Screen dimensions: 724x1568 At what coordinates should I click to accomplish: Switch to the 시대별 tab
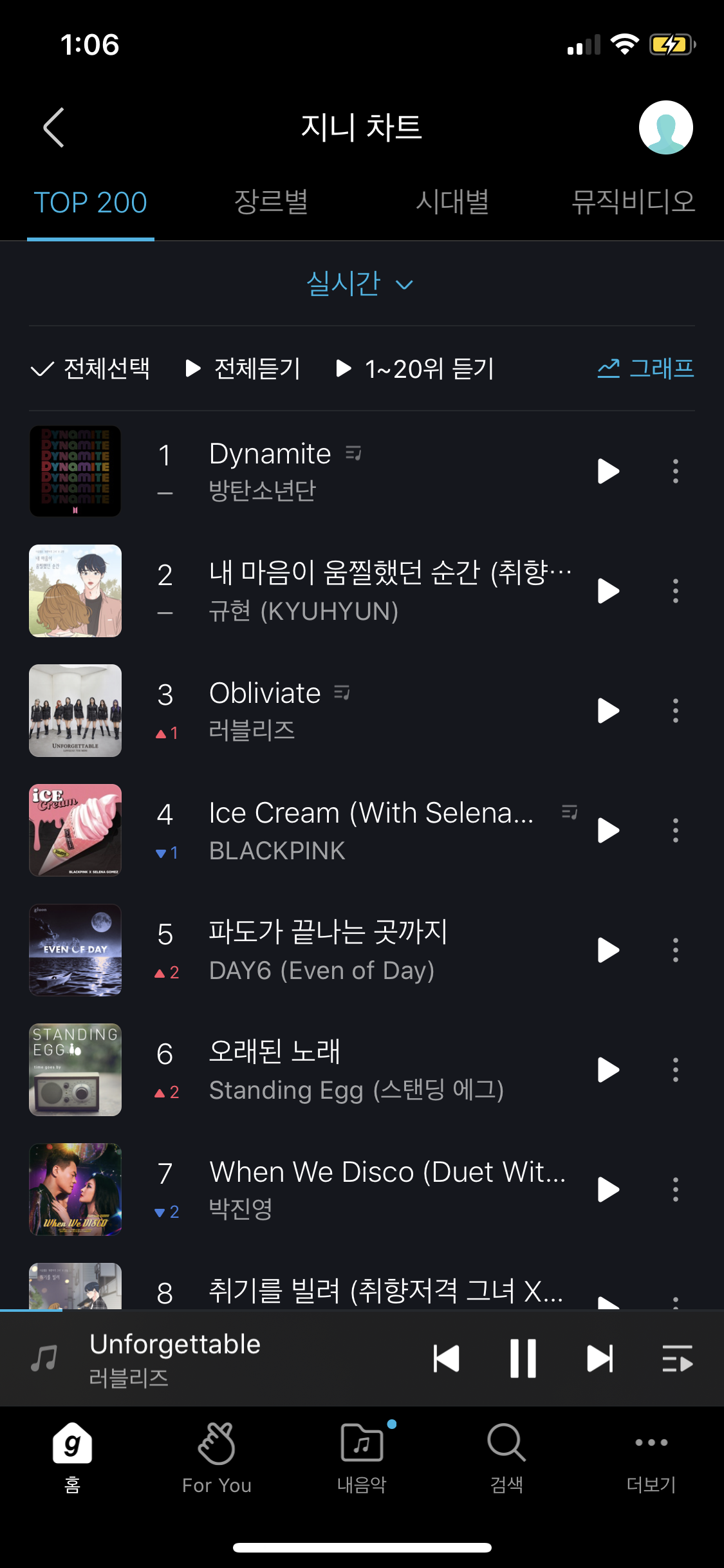pos(452,202)
